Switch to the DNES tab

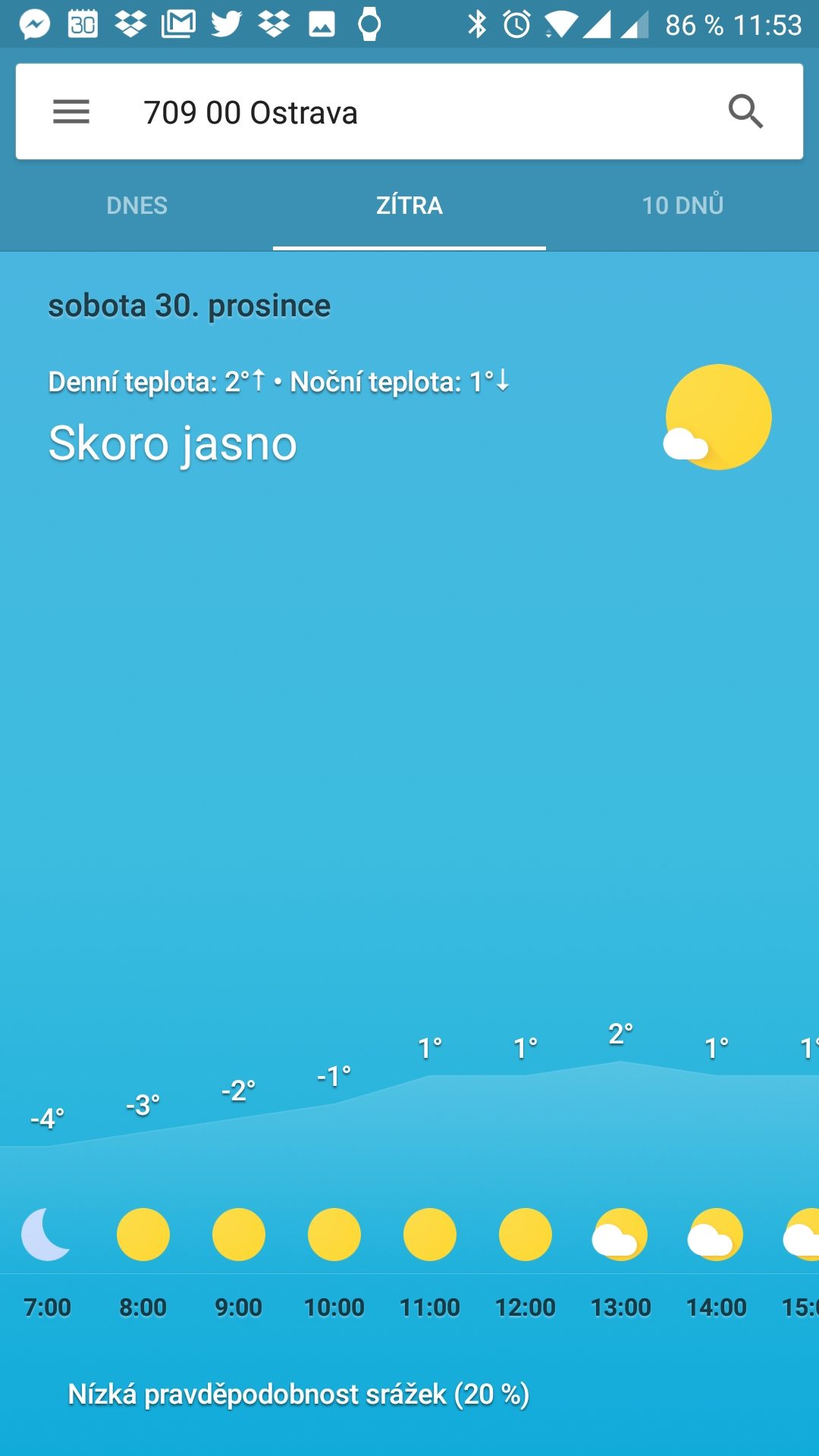pos(136,206)
